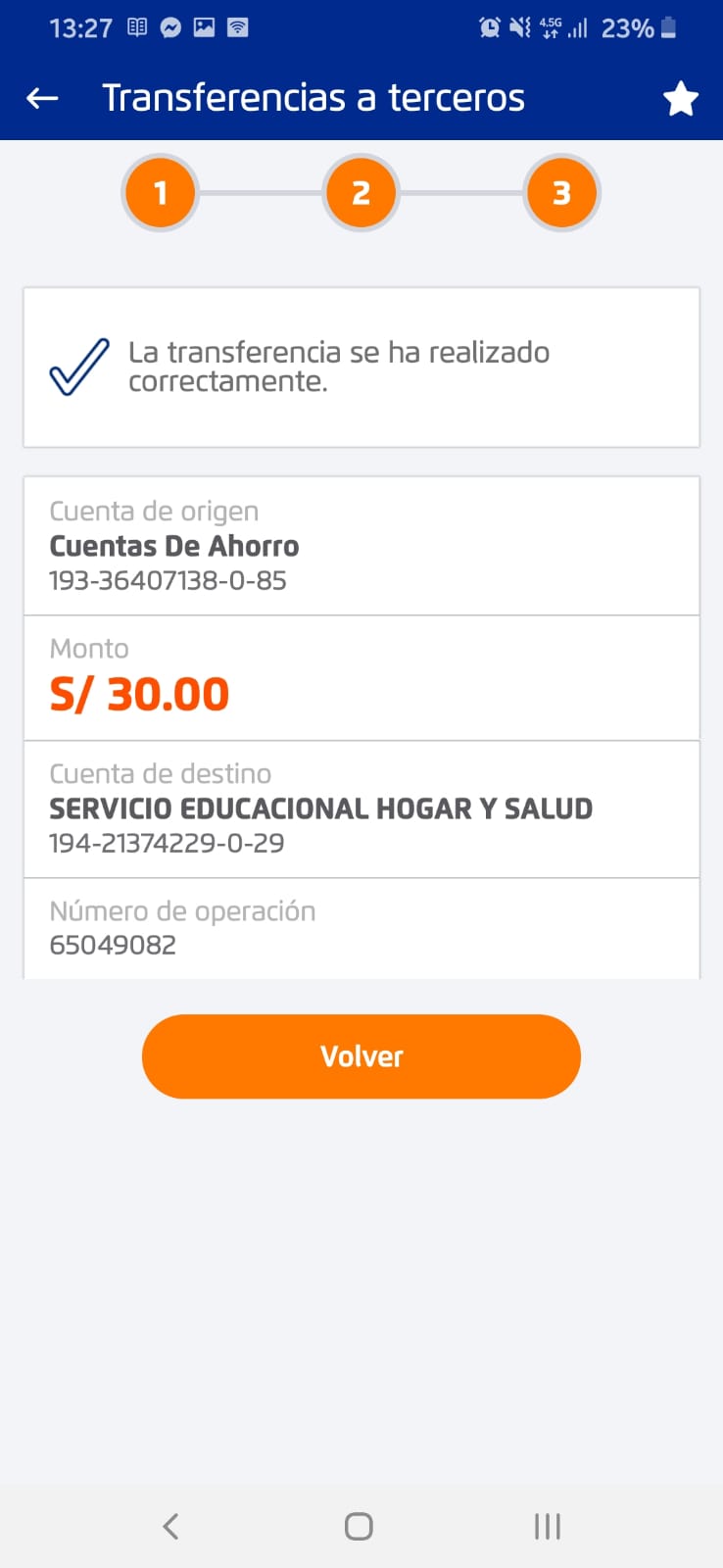Image resolution: width=723 pixels, height=1568 pixels.
Task: Go to the system home screen
Action: (359, 1526)
